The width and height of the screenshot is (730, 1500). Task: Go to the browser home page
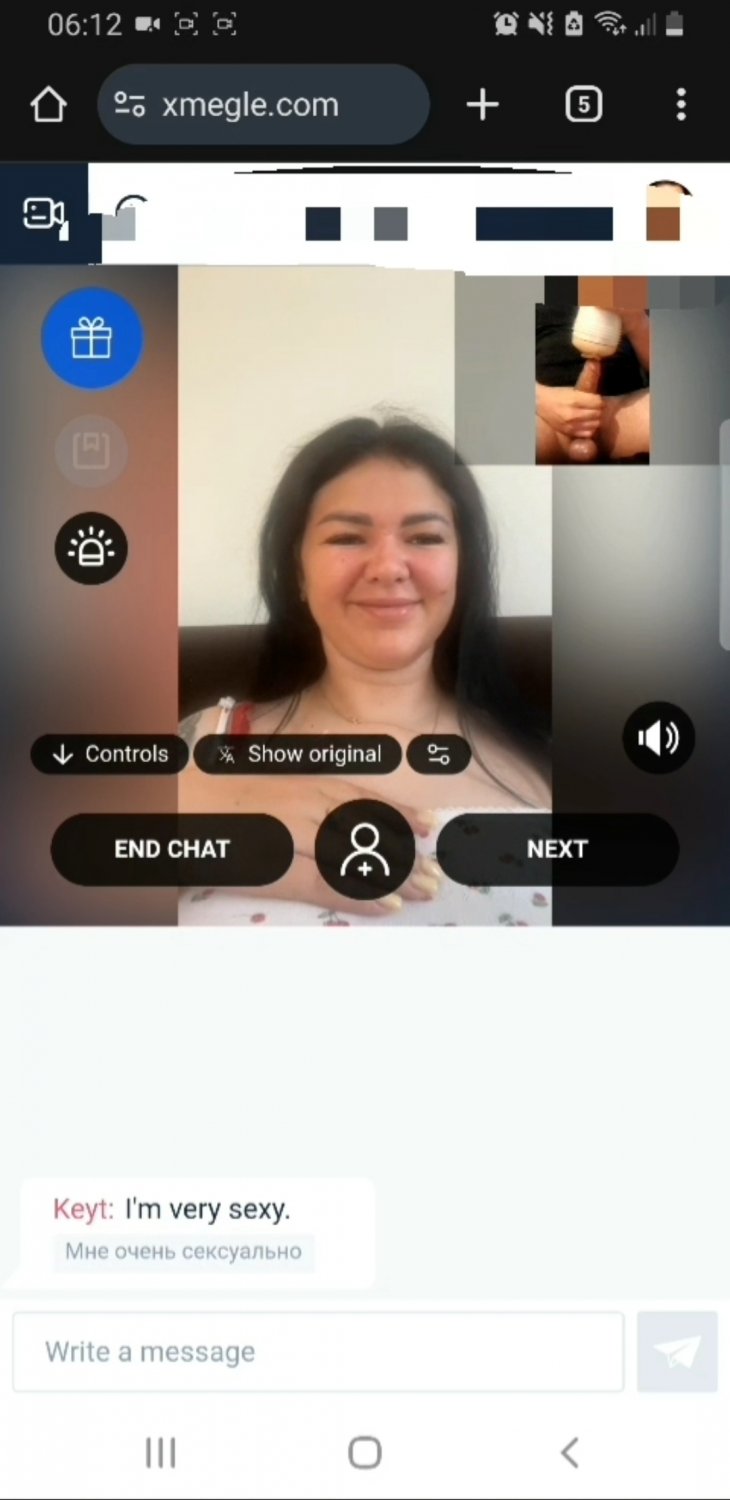point(48,105)
